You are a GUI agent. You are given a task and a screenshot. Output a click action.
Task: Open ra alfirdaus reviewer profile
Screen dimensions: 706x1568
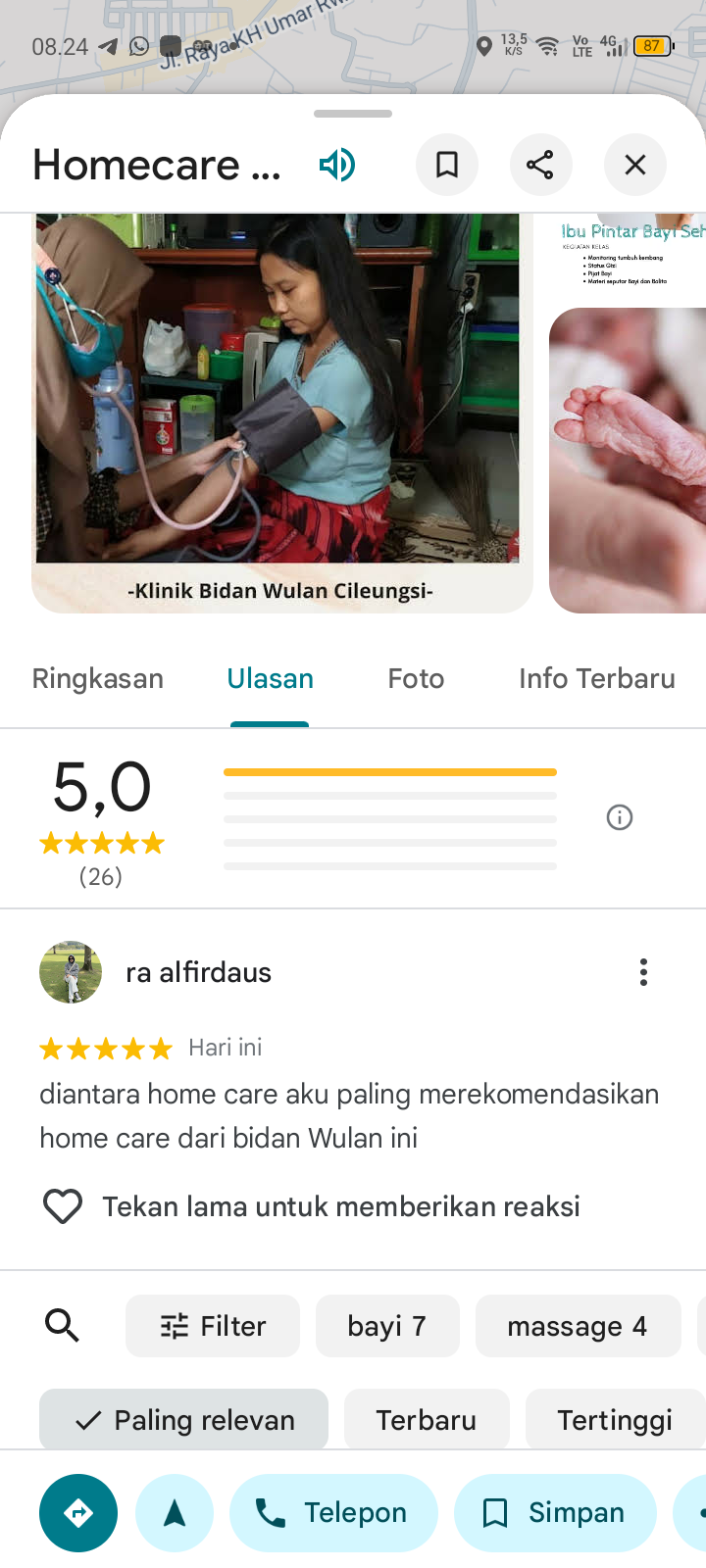point(71,972)
